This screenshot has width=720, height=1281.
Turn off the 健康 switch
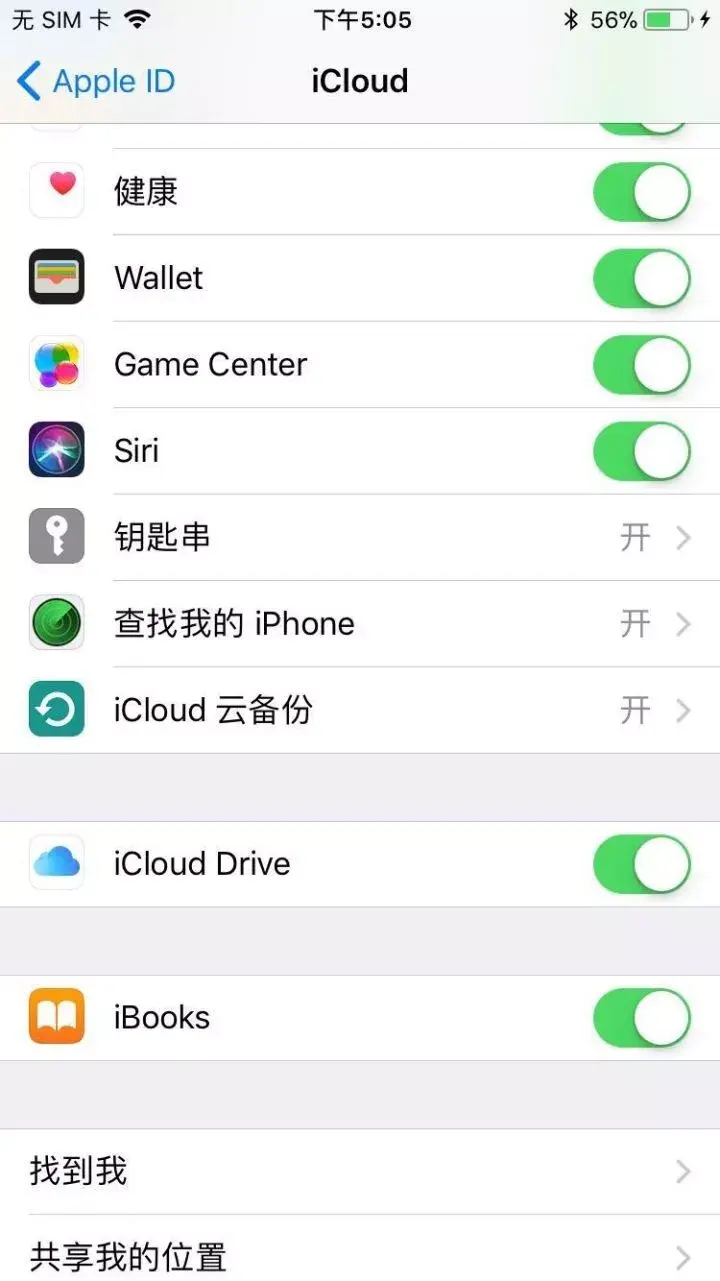[x=641, y=192]
